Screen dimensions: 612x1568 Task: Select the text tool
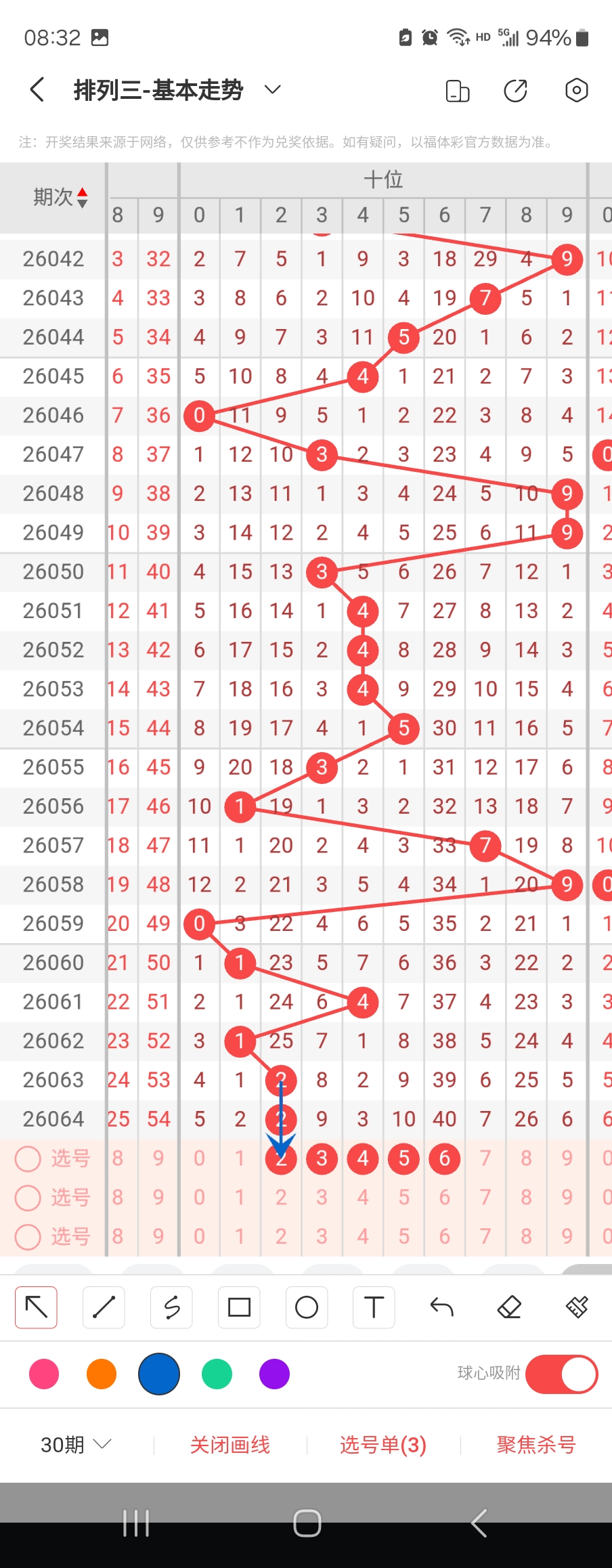coord(374,1307)
